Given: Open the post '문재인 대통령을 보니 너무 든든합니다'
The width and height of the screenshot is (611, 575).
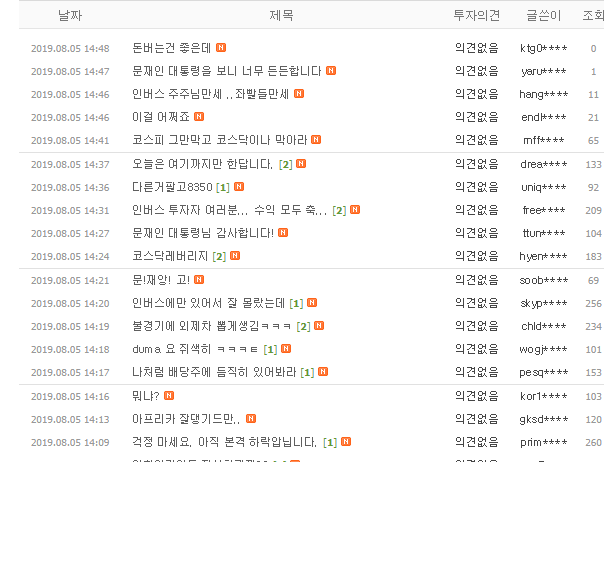Looking at the screenshot, I should point(226,71).
